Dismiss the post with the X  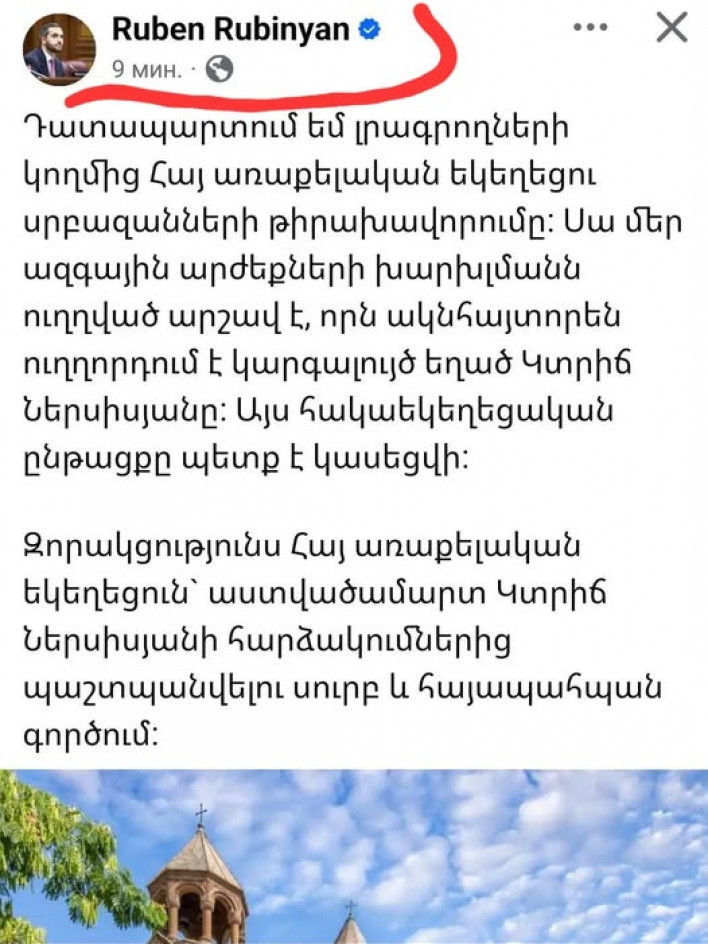point(672,28)
